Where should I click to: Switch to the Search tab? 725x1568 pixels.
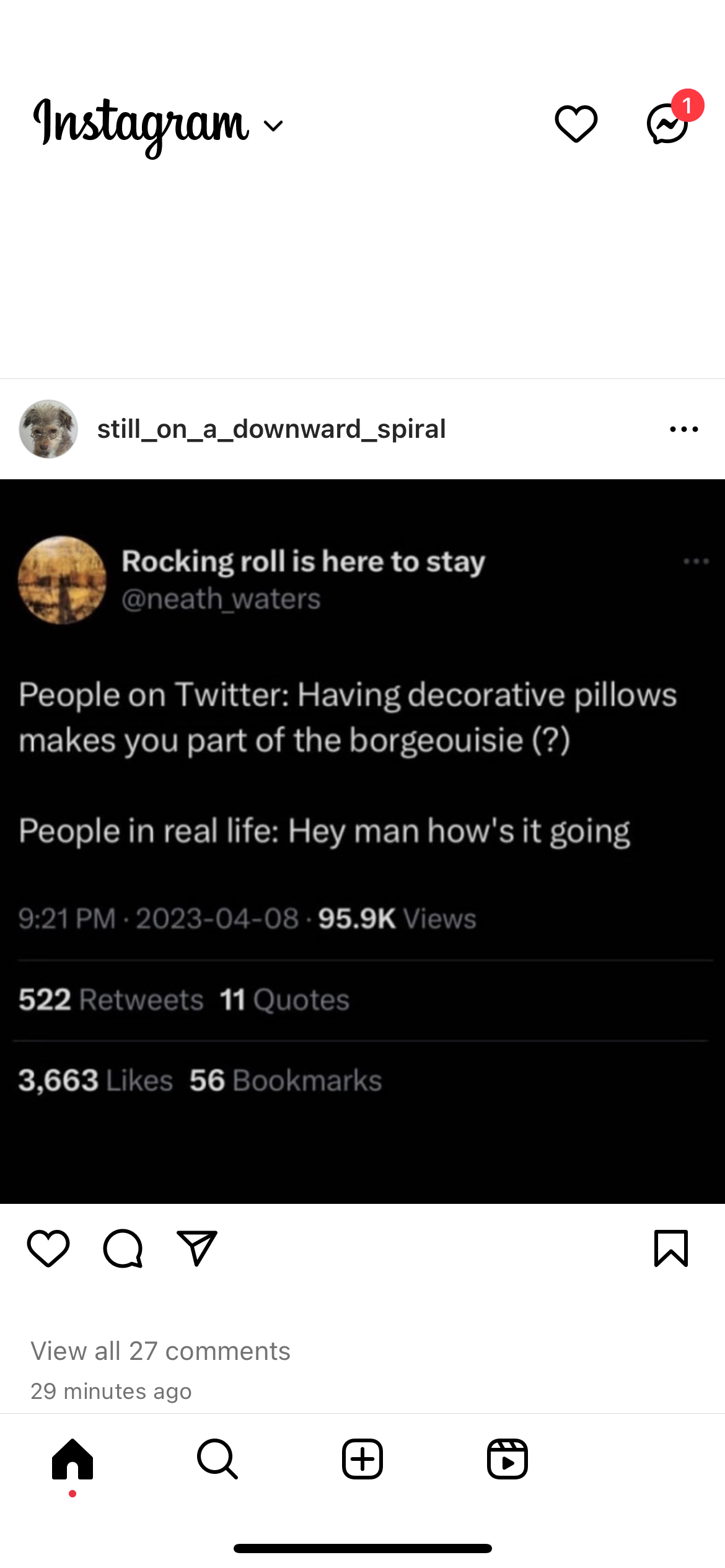pos(217,1459)
